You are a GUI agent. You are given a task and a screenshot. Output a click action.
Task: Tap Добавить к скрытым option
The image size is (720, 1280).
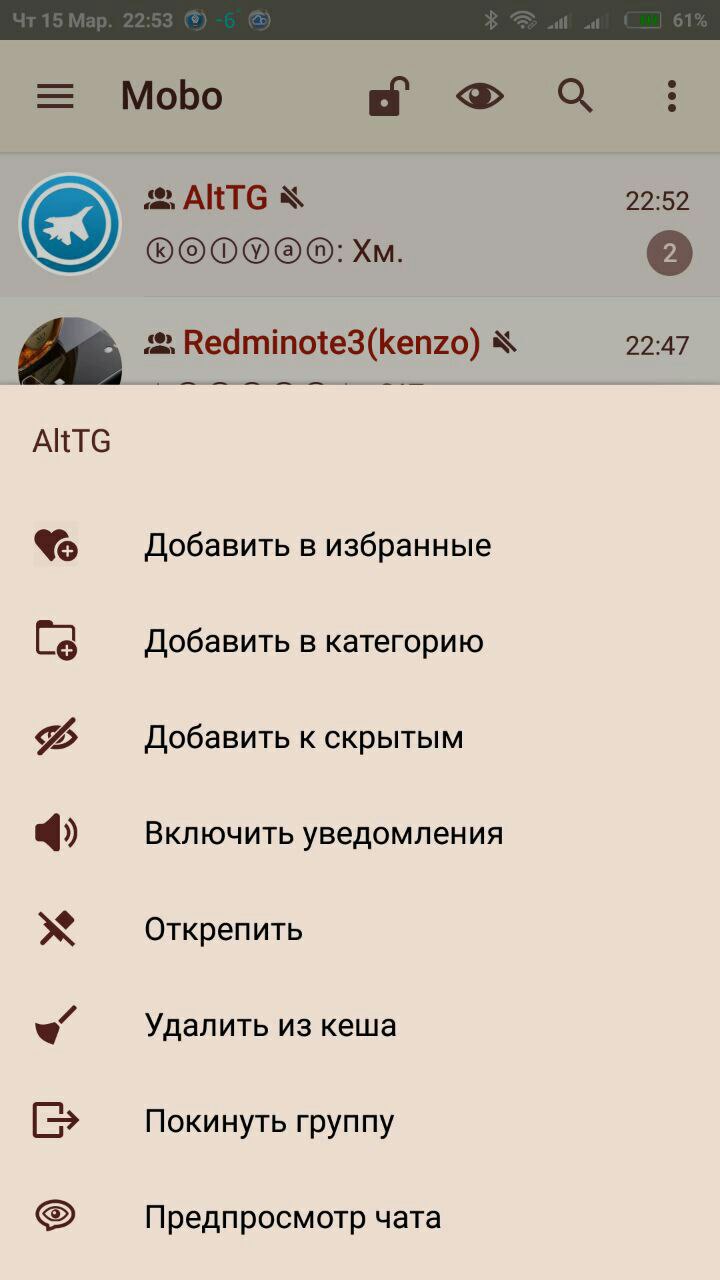coord(303,738)
